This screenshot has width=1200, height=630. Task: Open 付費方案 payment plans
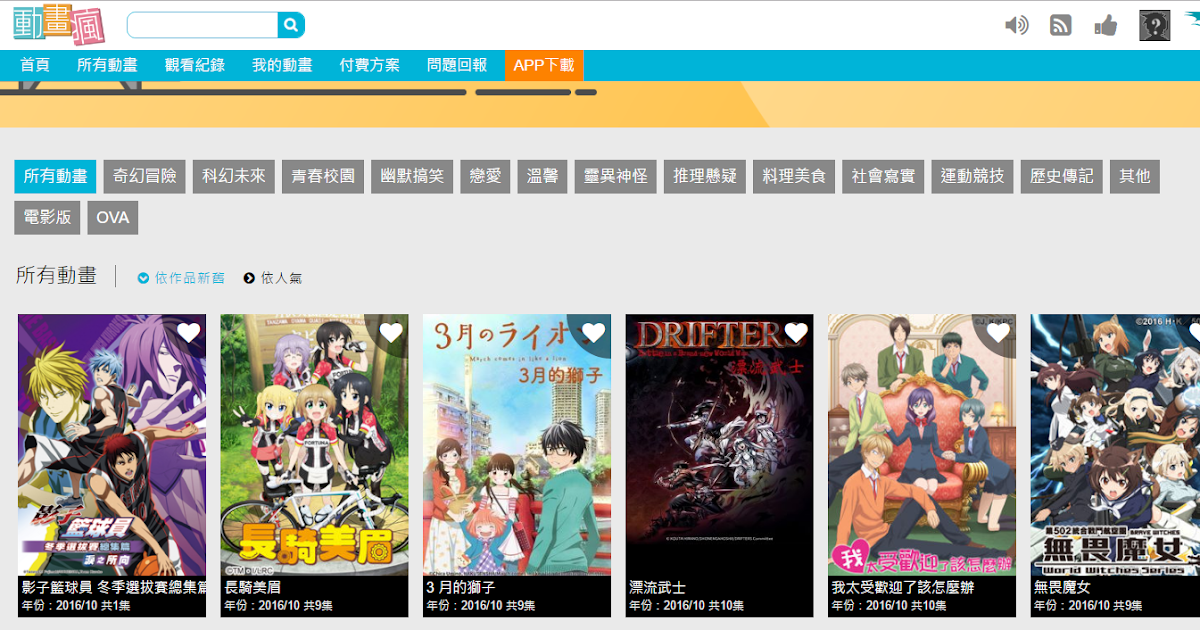click(370, 65)
